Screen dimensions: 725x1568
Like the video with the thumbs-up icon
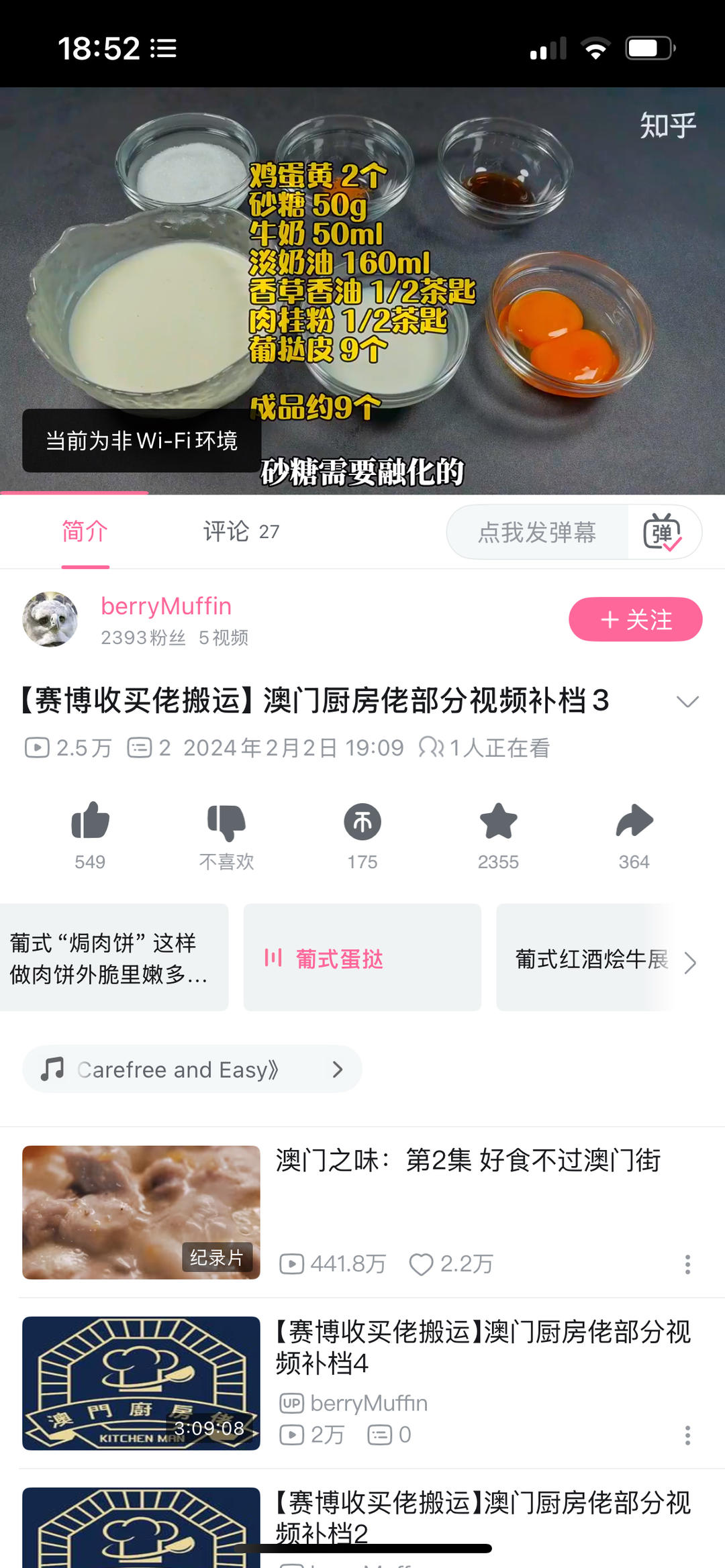pyautogui.click(x=91, y=822)
